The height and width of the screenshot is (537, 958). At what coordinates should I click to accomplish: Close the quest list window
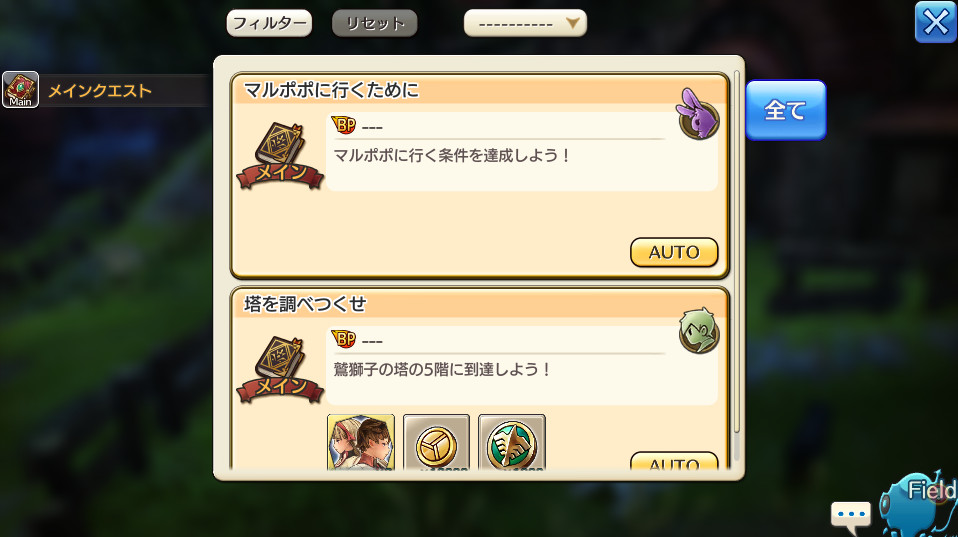[935, 22]
